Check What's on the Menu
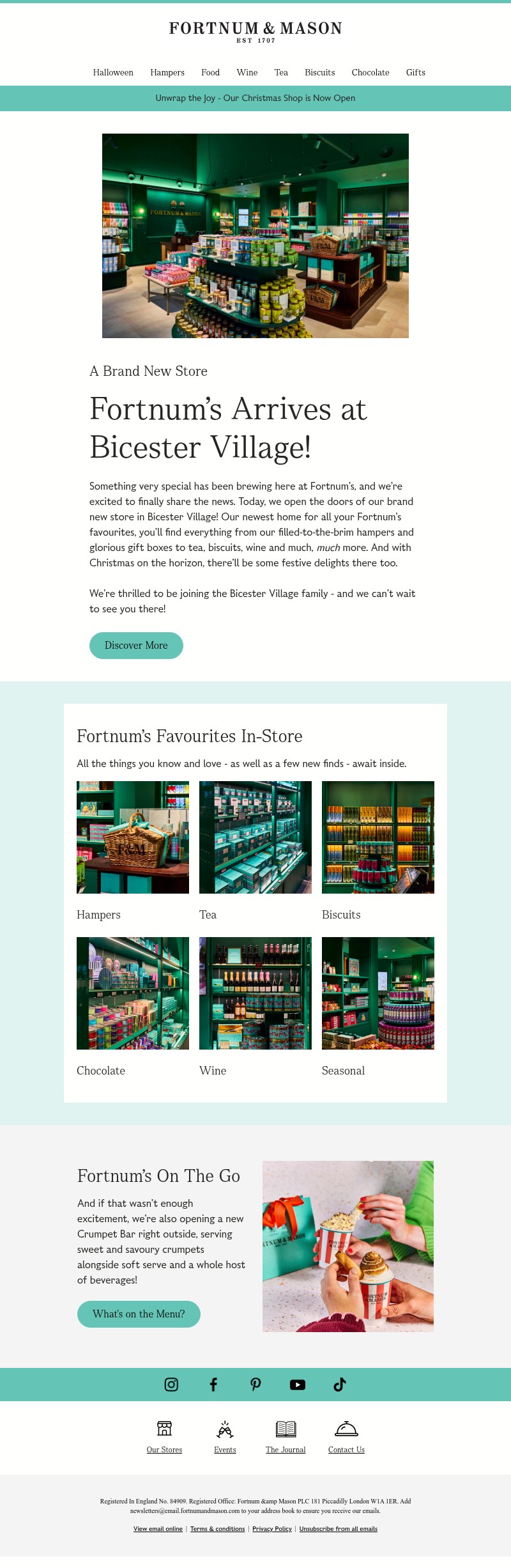The image size is (511, 1568). [139, 1314]
